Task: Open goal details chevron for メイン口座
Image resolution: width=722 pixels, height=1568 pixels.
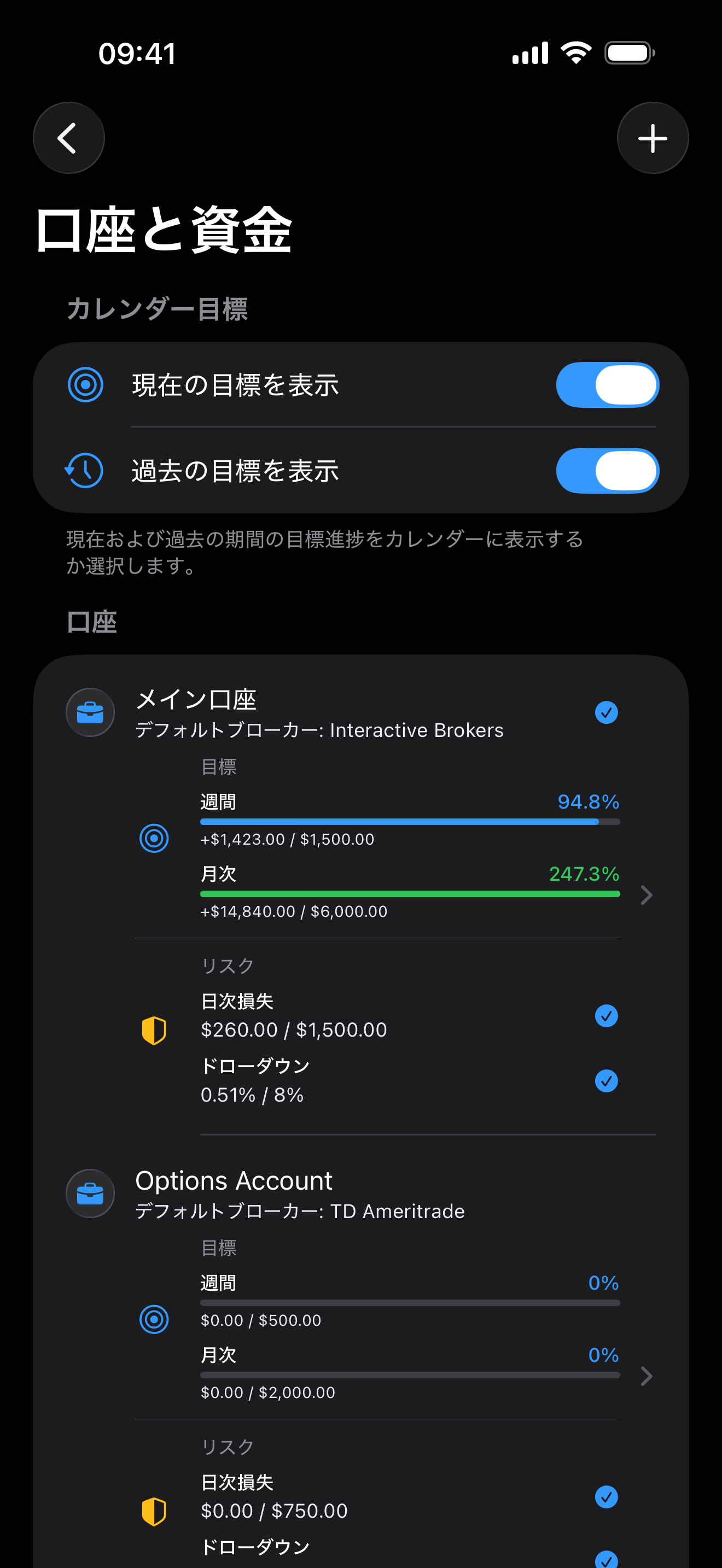Action: [x=647, y=895]
